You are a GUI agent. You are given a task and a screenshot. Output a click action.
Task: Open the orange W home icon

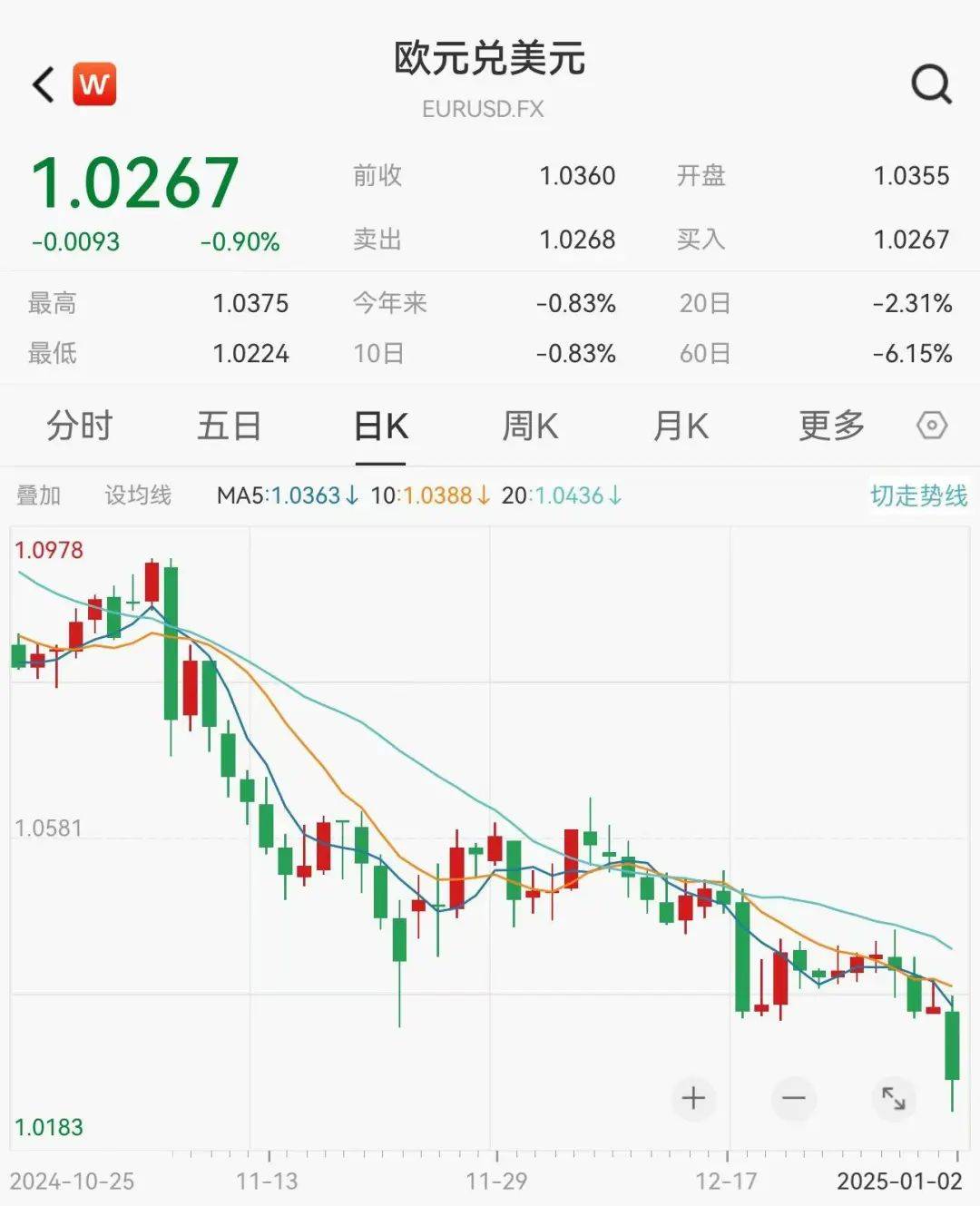tap(94, 85)
